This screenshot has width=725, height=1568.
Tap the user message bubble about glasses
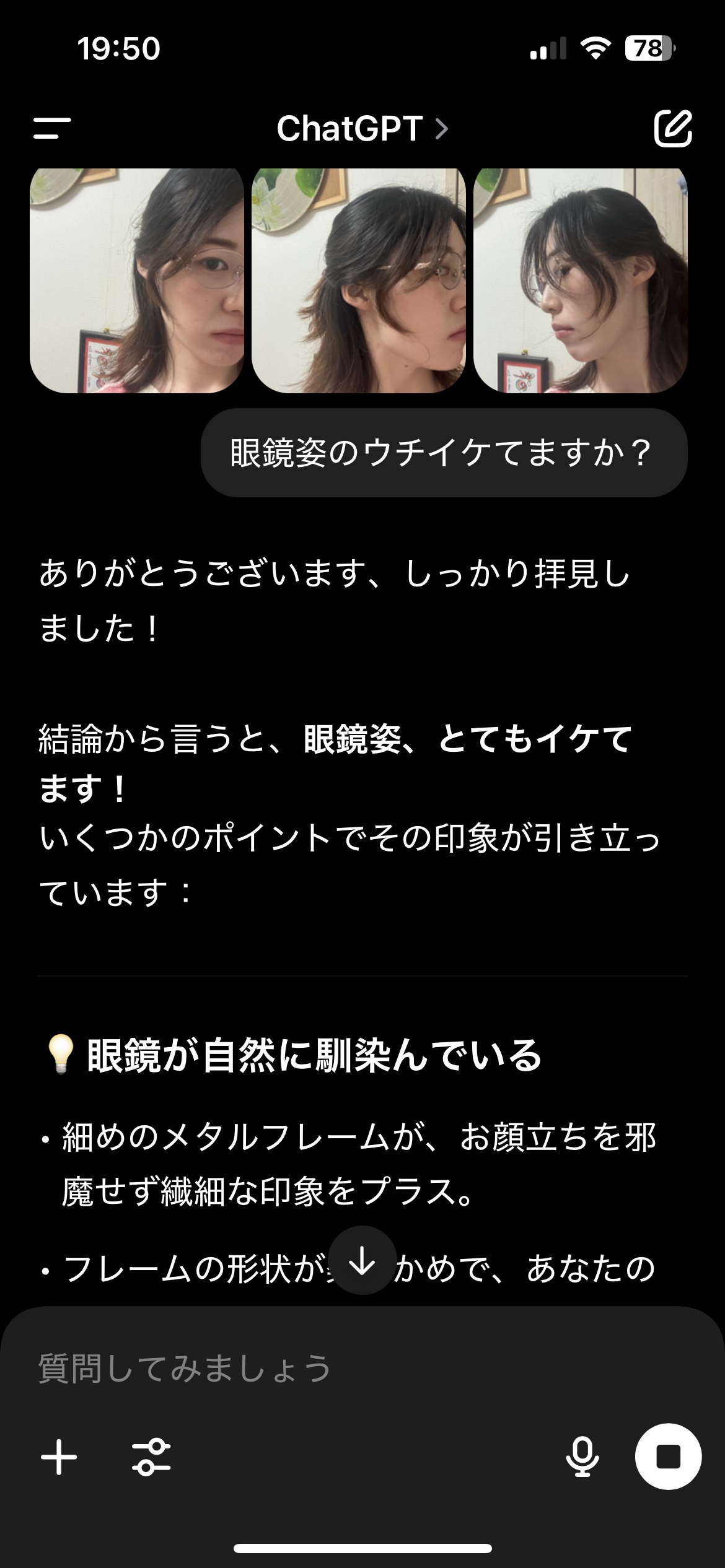pos(443,452)
